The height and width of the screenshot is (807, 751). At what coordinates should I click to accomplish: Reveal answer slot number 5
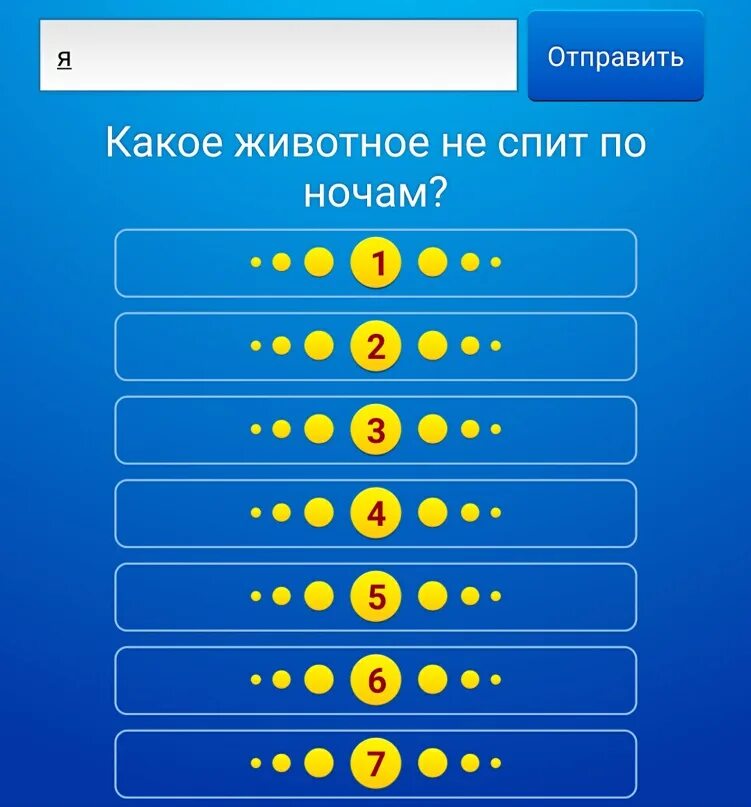[x=375, y=597]
